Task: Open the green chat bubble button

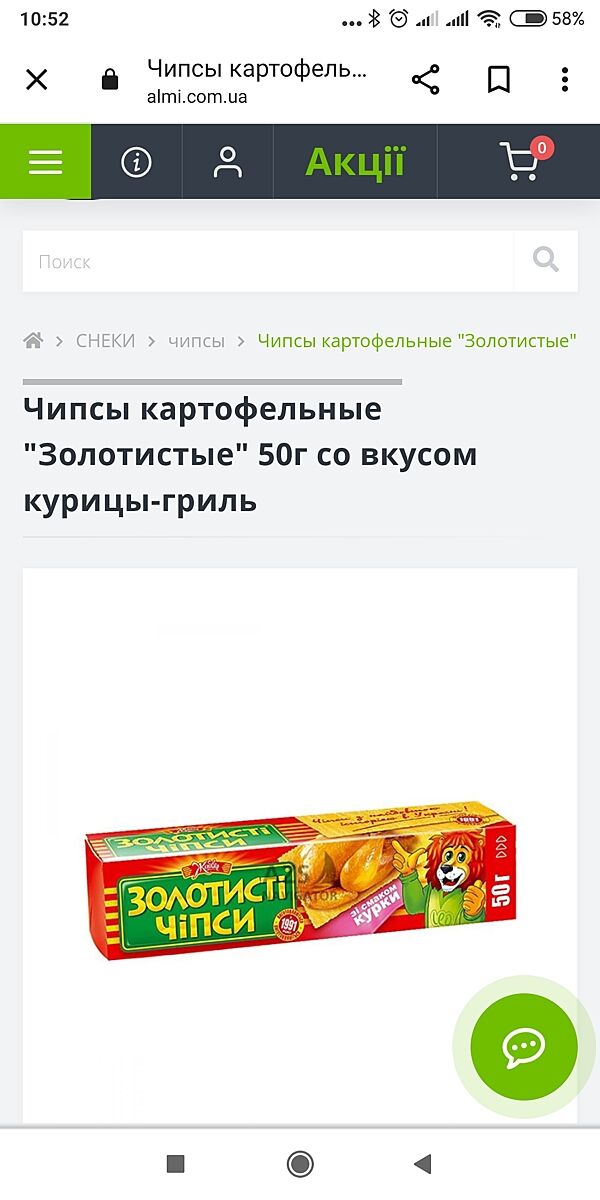Action: coord(524,1047)
